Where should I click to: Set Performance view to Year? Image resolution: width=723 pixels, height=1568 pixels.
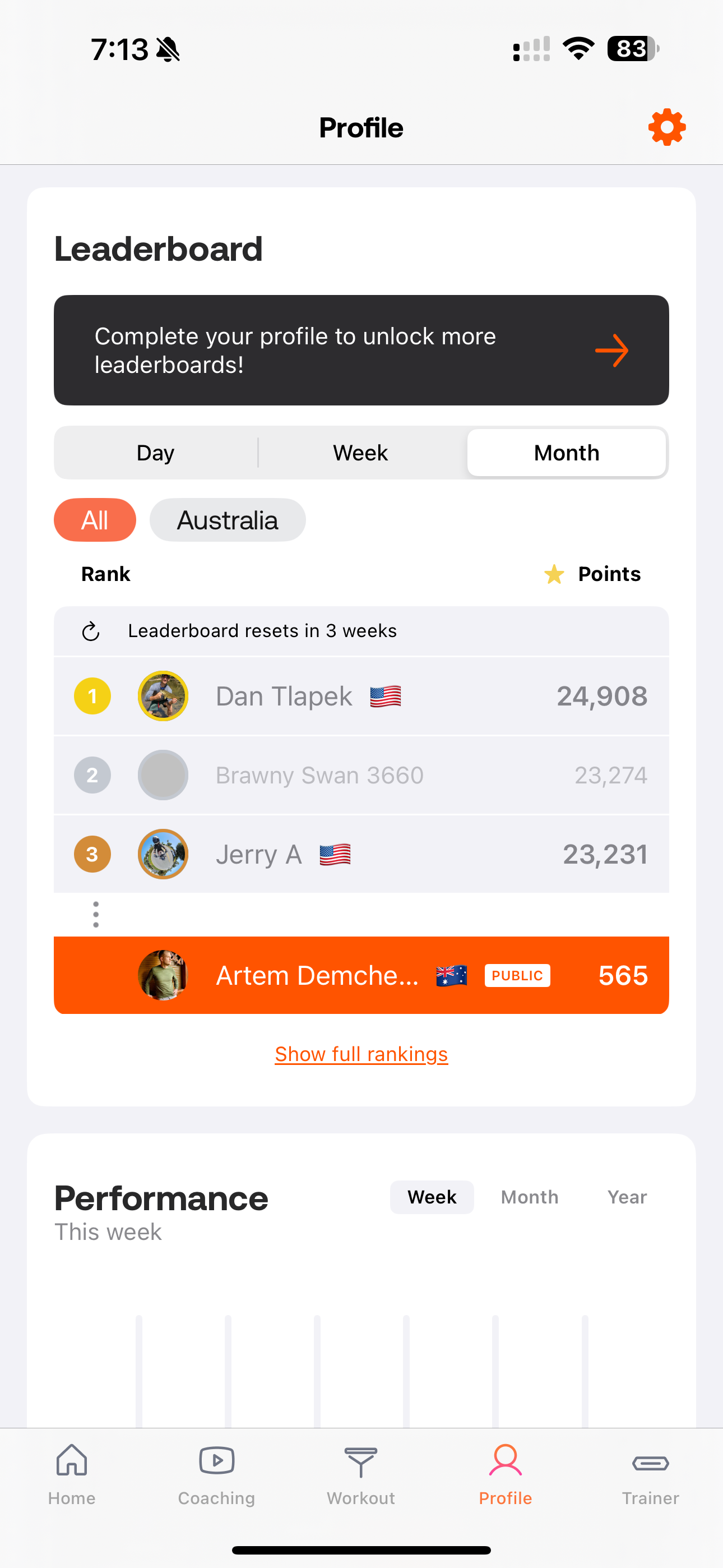(627, 1197)
